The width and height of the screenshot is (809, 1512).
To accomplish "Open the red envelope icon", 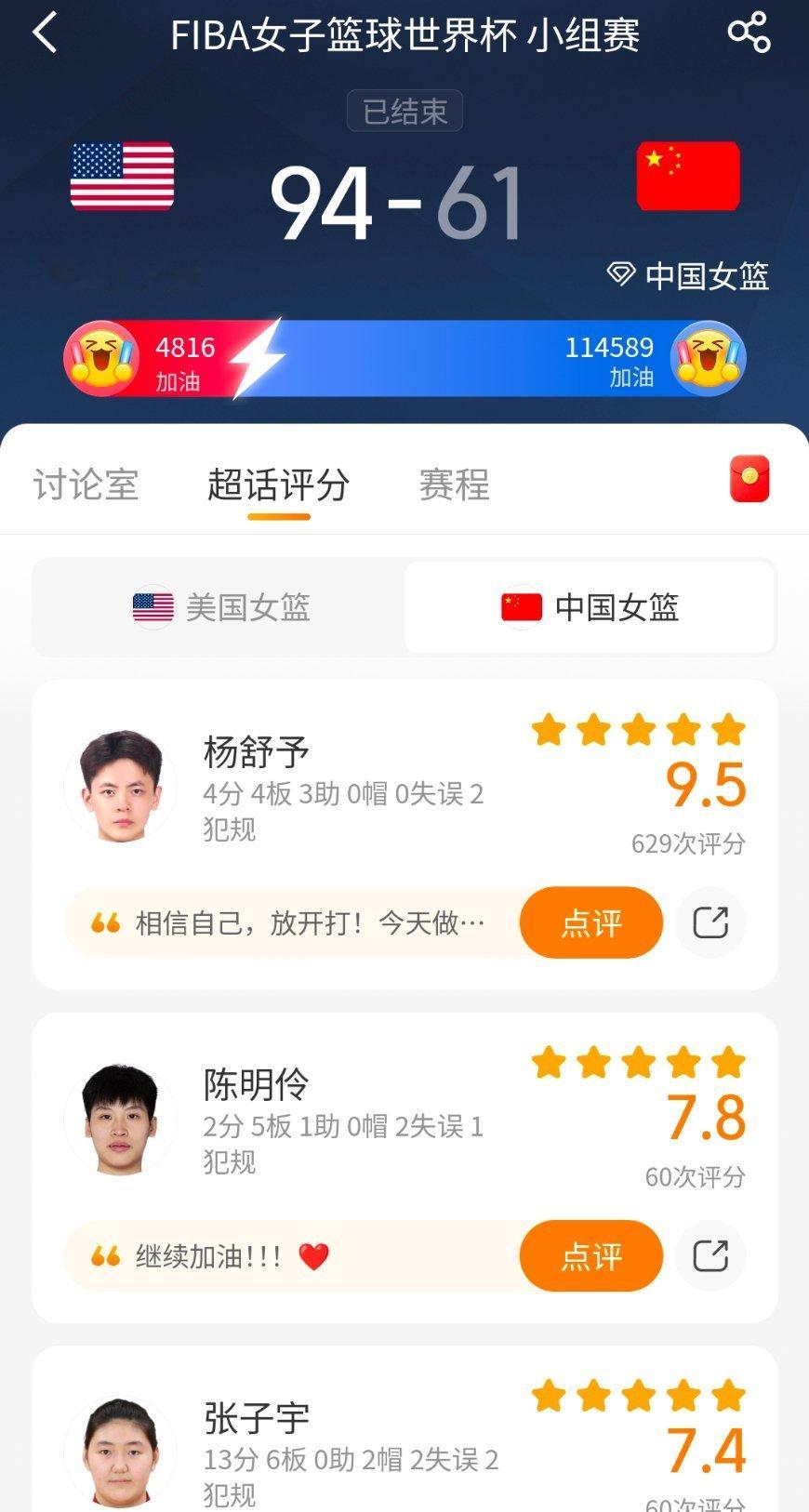I will (x=749, y=479).
